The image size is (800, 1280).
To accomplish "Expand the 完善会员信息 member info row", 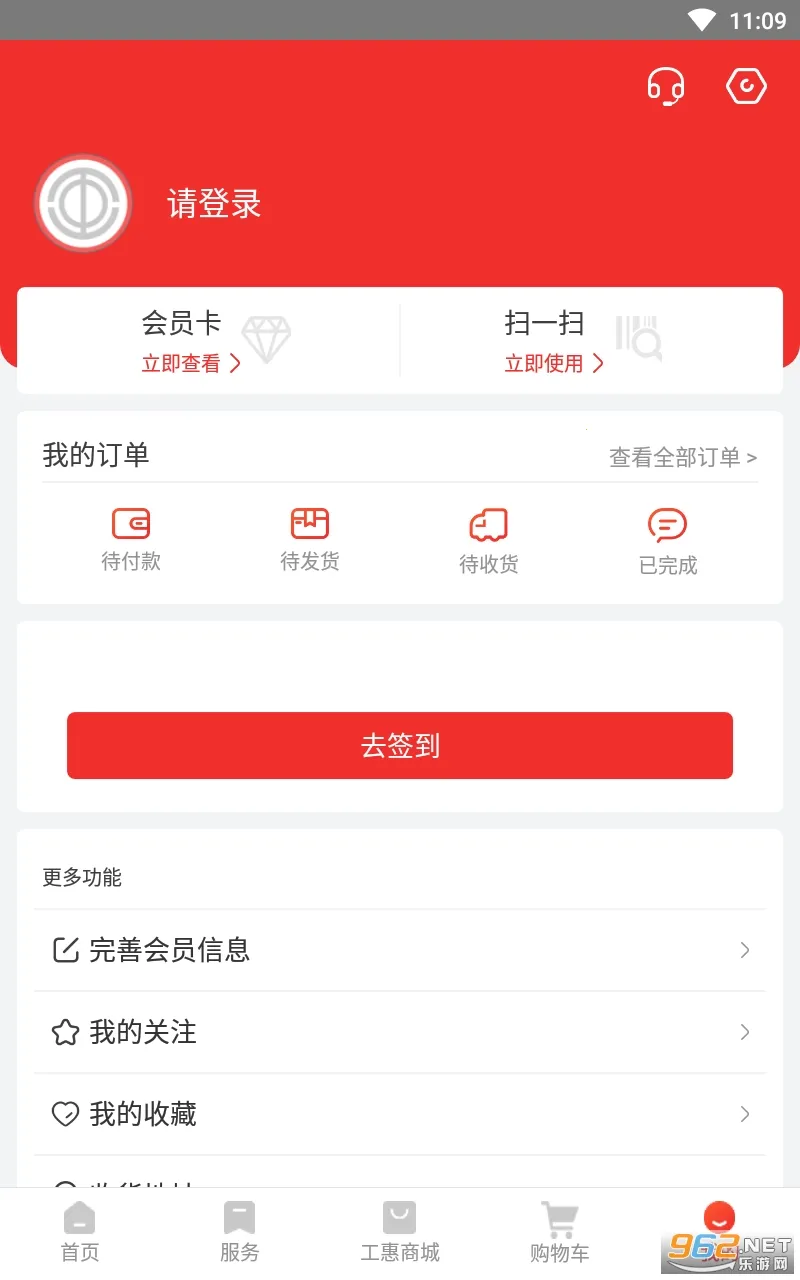I will (400, 950).
